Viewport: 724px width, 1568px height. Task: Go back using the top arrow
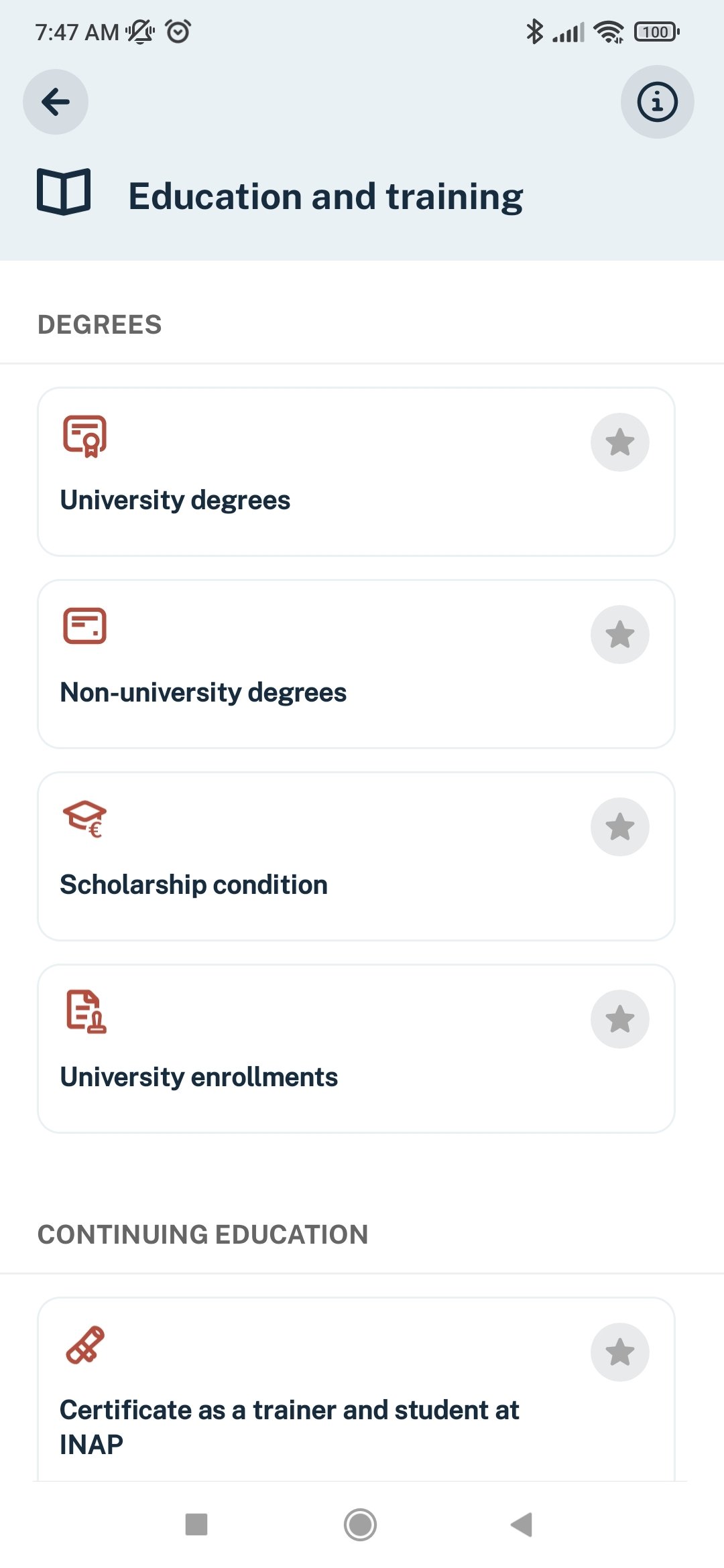click(56, 102)
